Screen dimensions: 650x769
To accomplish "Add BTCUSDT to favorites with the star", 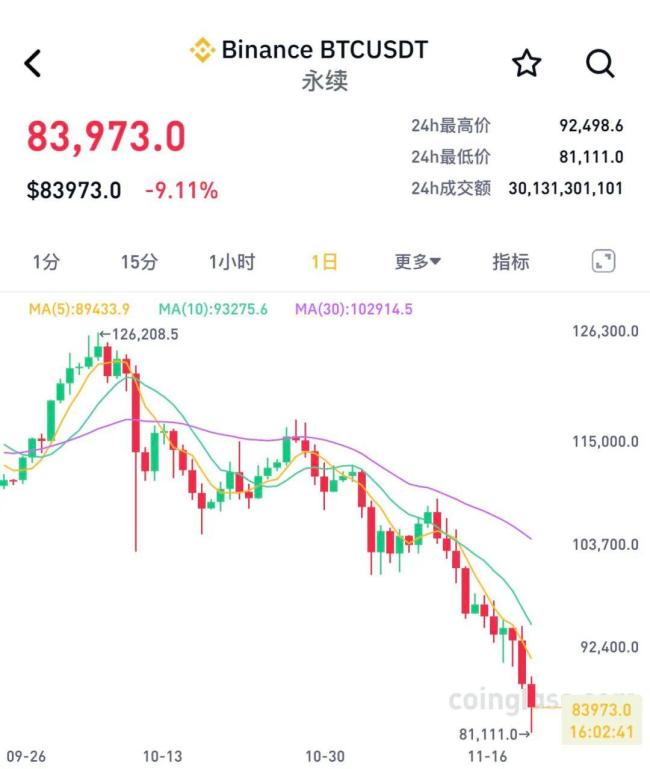I will click(x=527, y=64).
